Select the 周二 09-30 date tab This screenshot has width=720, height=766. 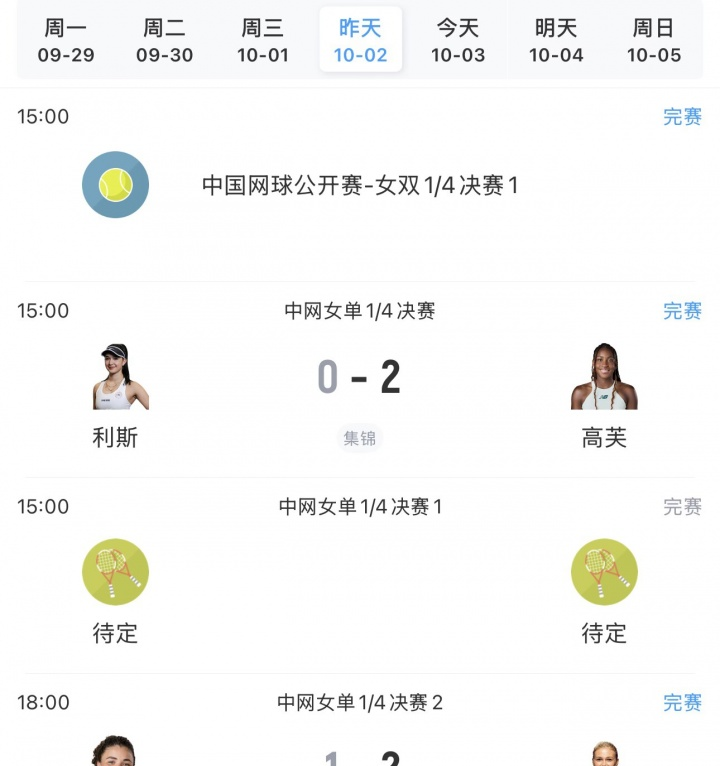coord(164,41)
